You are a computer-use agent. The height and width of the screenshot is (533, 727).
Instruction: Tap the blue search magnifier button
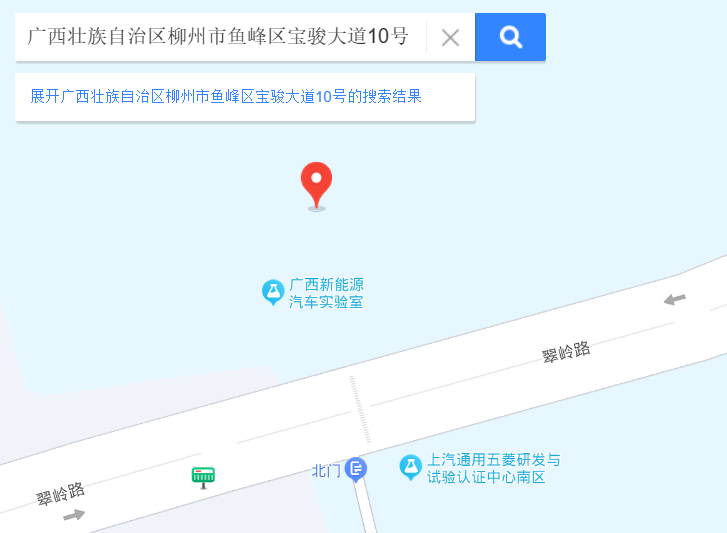[510, 37]
